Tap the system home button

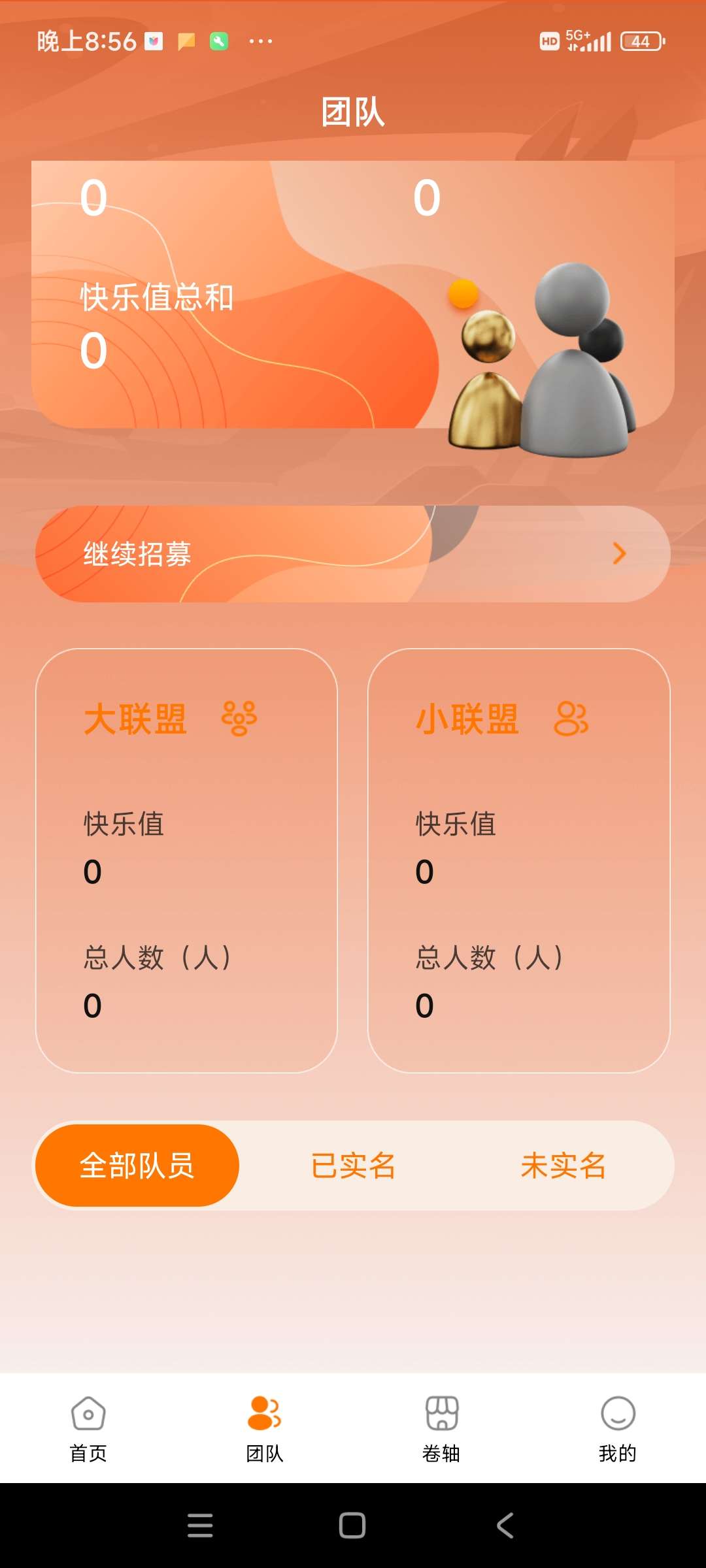352,1526
